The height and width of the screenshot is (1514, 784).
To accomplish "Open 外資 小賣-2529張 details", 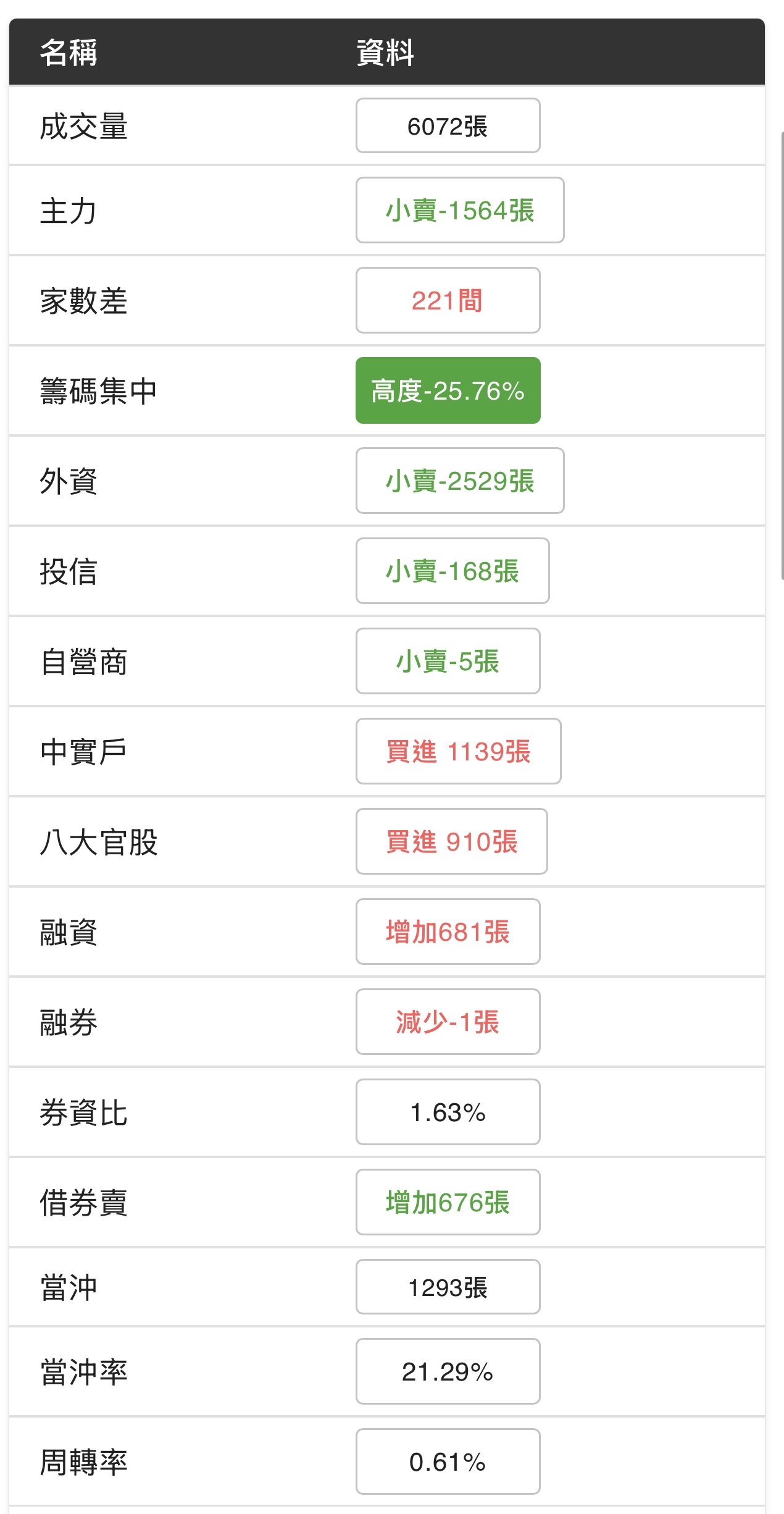I will (x=459, y=481).
